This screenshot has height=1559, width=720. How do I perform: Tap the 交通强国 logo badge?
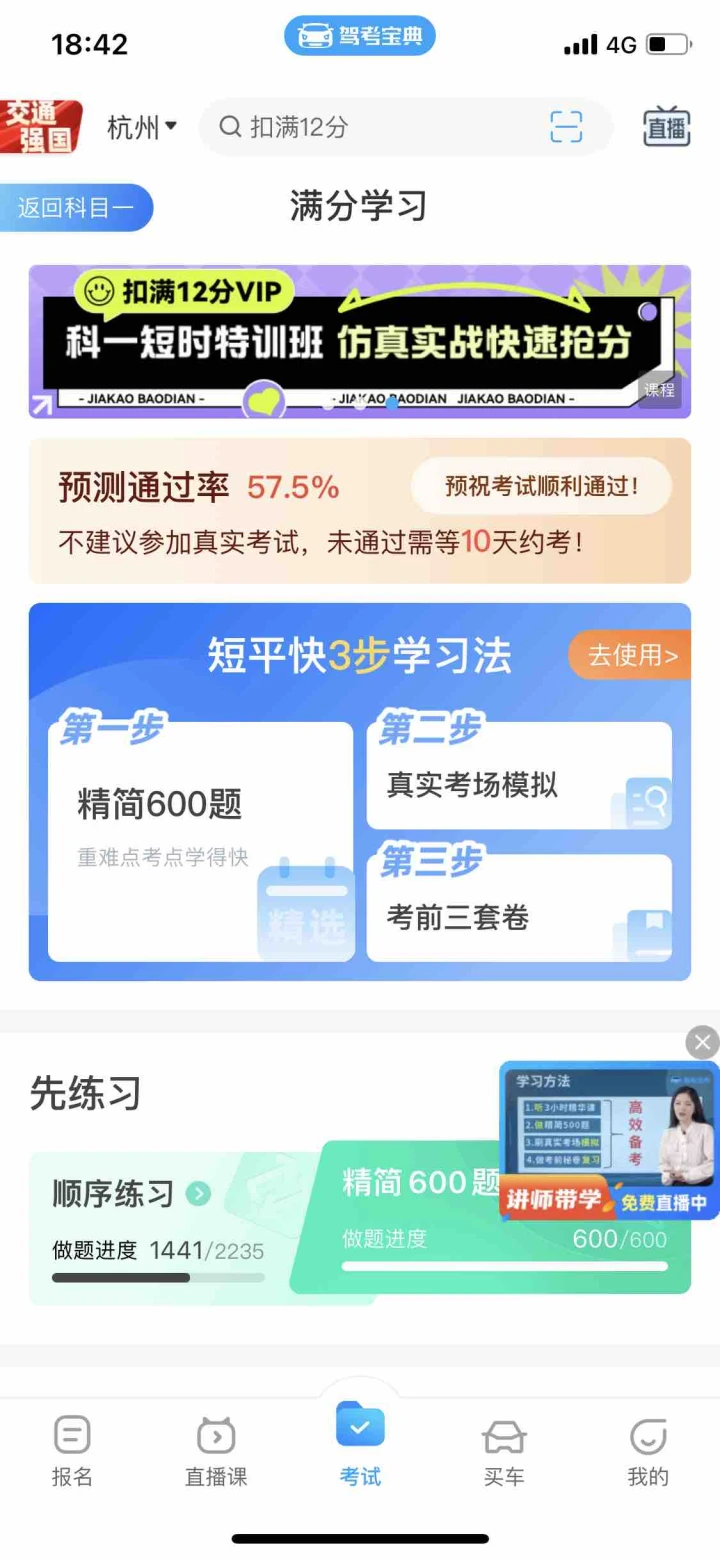pyautogui.click(x=40, y=127)
